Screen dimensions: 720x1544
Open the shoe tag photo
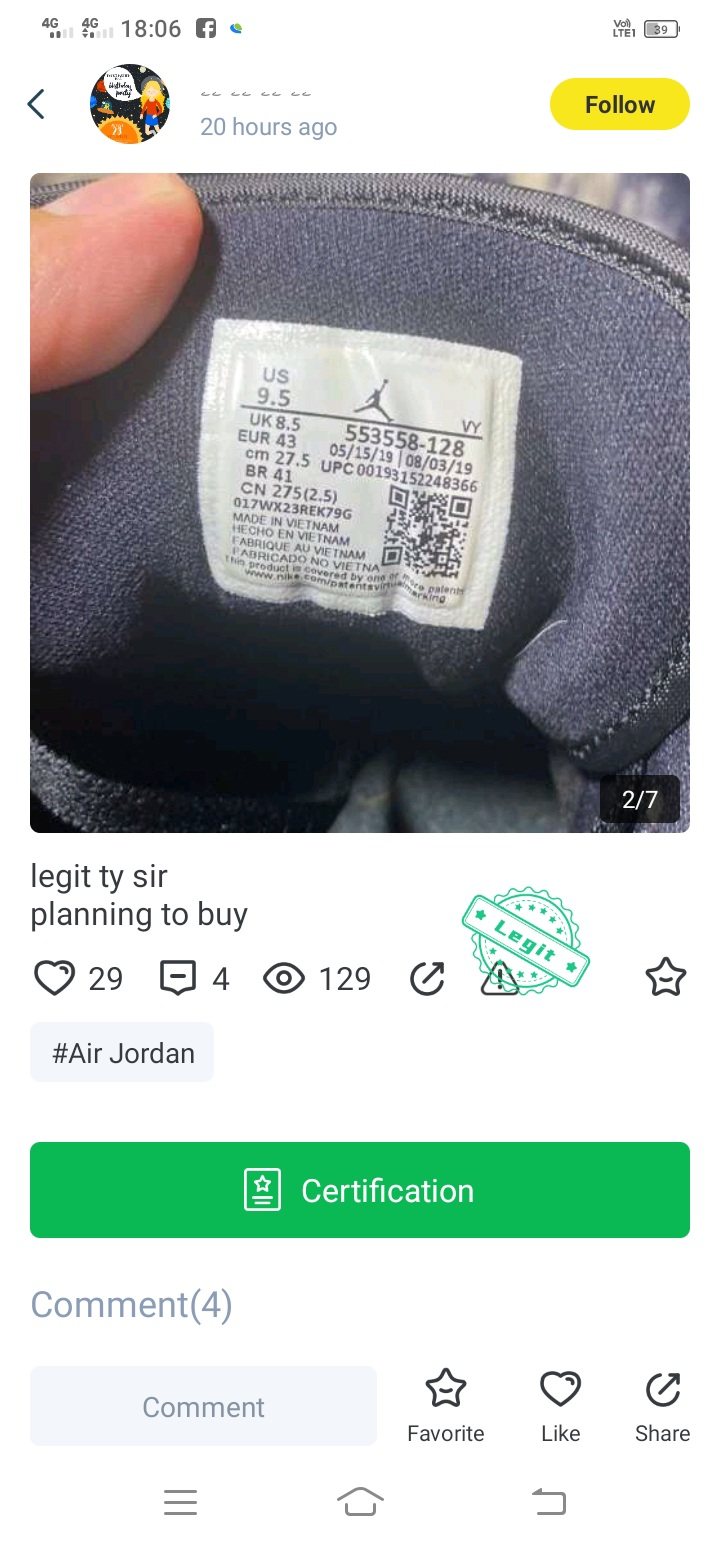tap(360, 502)
